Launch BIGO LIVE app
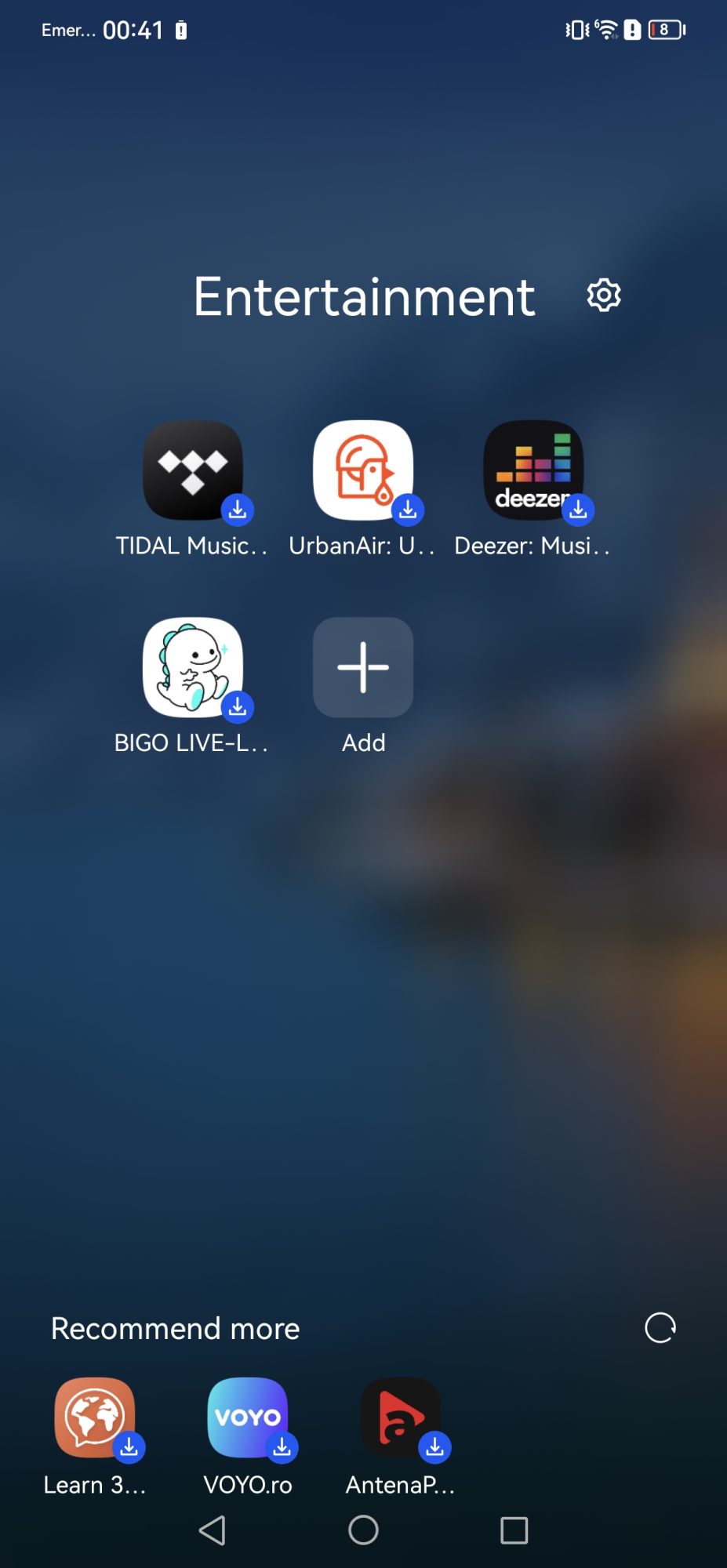Image resolution: width=727 pixels, height=1568 pixels. [x=193, y=667]
